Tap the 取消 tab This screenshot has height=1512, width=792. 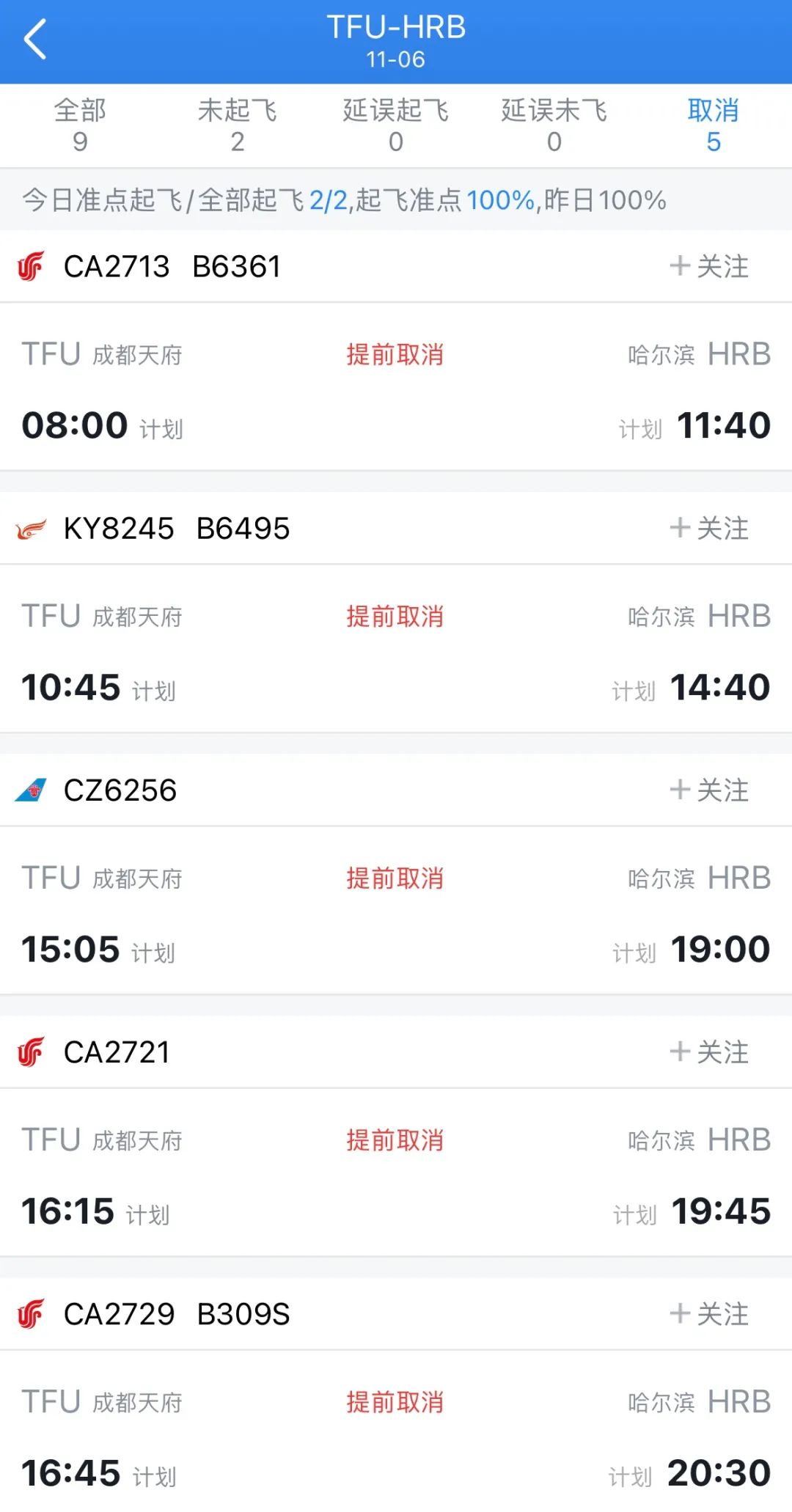point(713,125)
